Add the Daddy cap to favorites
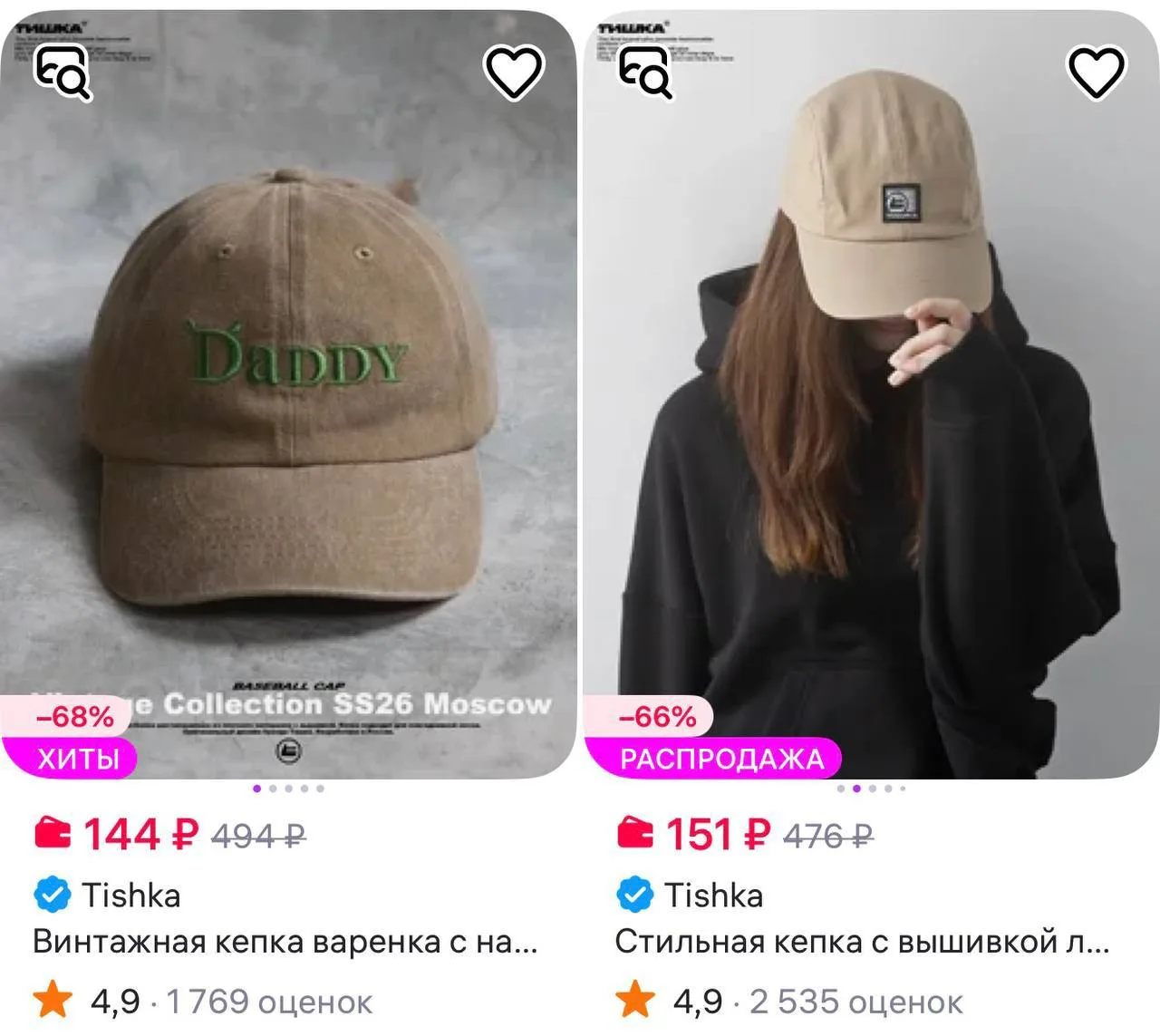 [514, 73]
